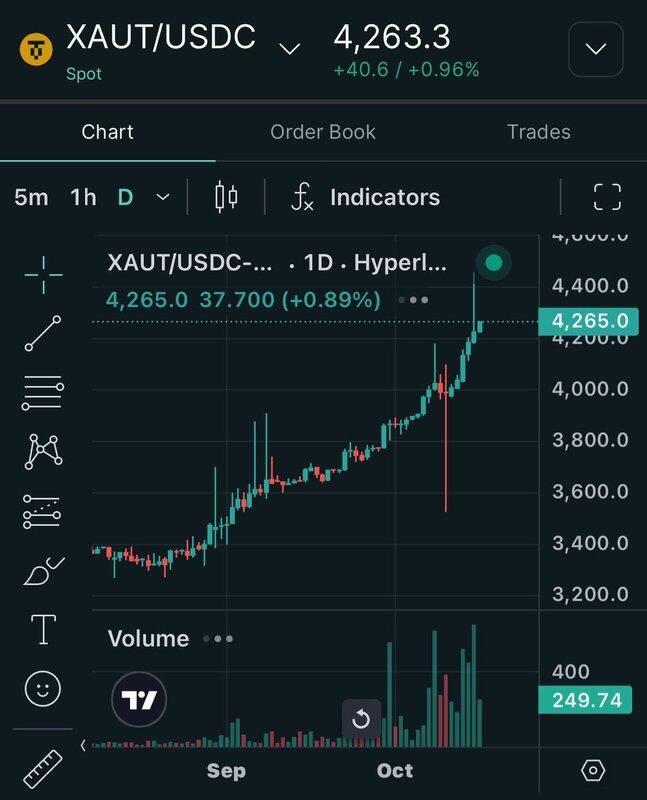The image size is (647, 800).
Task: Open the XAUT/USDC pair selector dropdown
Action: pos(290,48)
